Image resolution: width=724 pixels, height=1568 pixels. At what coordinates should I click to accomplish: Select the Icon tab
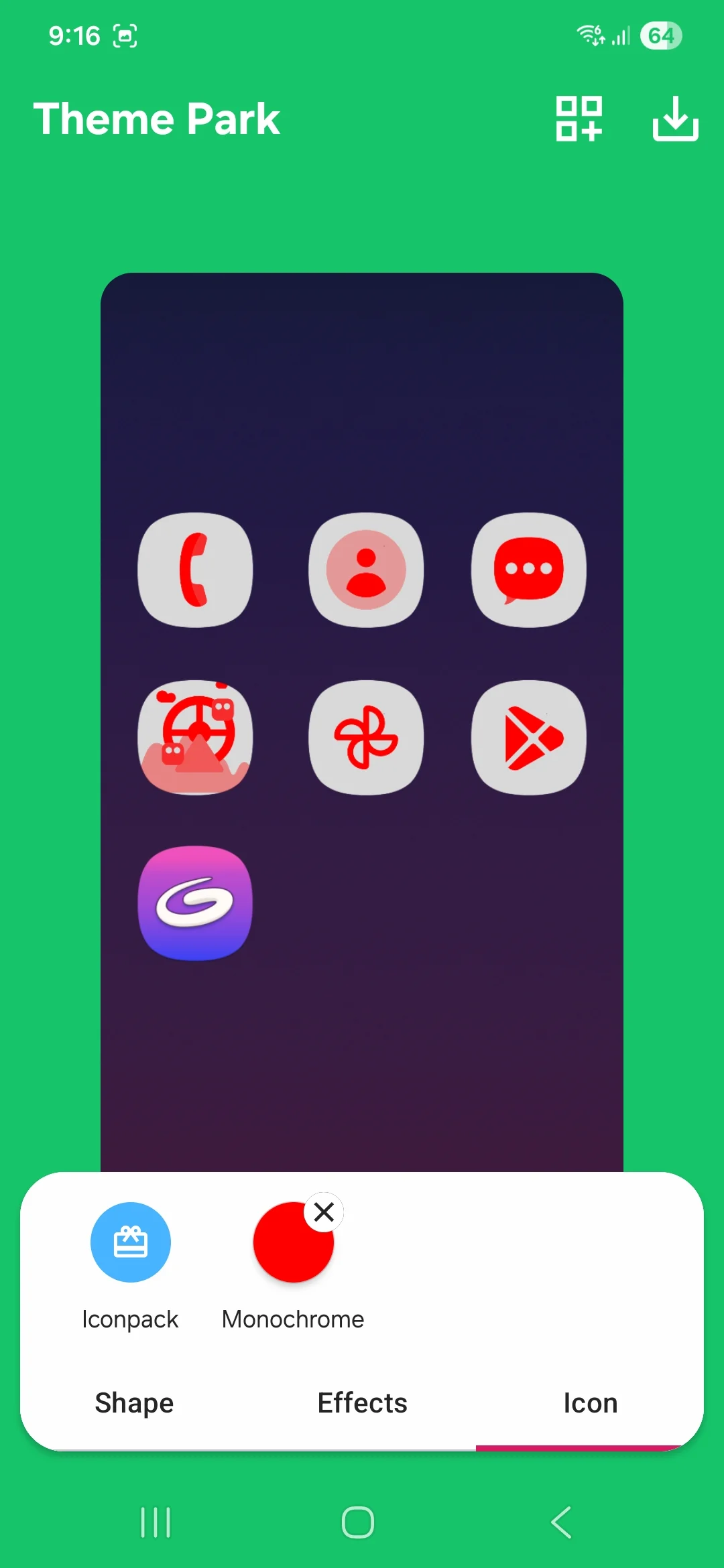pyautogui.click(x=590, y=1402)
